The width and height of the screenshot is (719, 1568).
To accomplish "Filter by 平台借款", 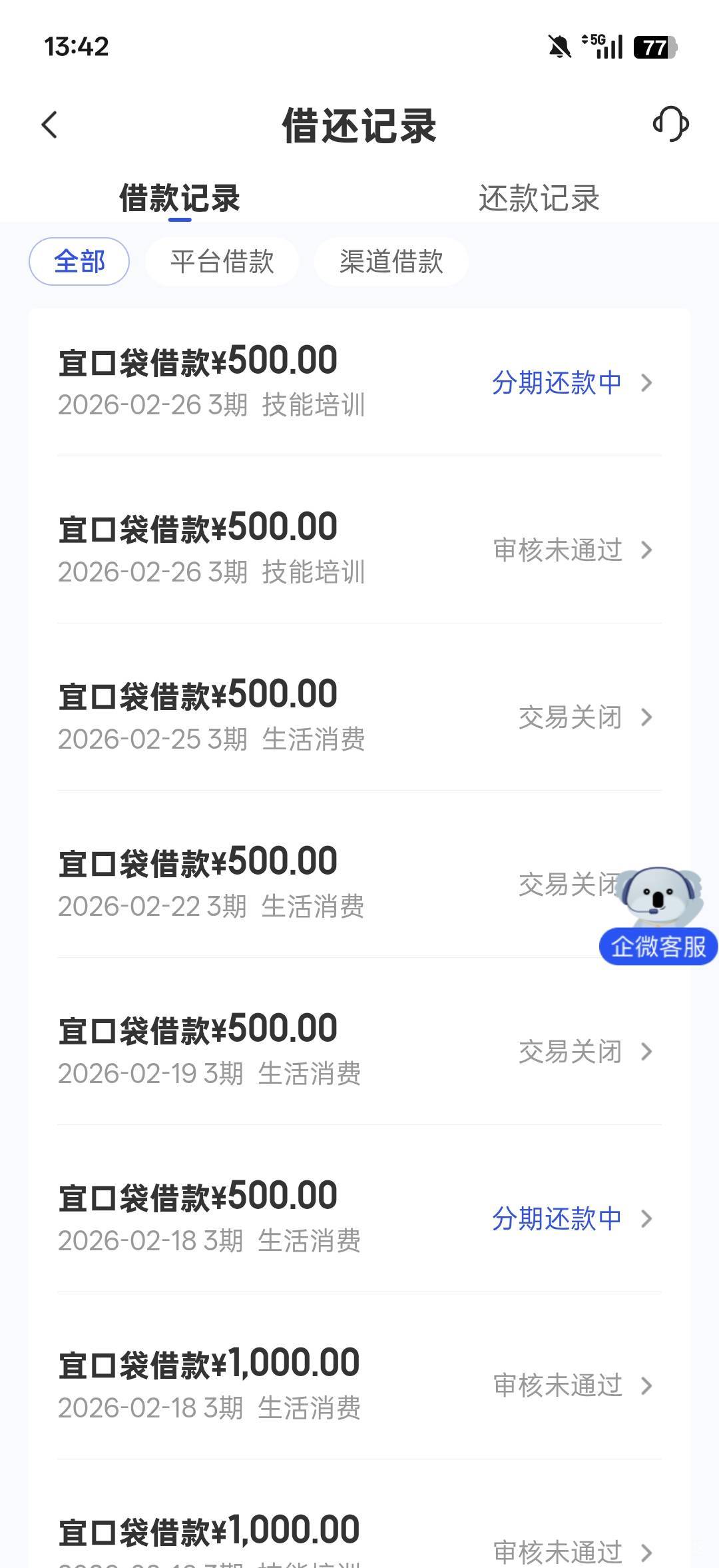I will tap(222, 261).
